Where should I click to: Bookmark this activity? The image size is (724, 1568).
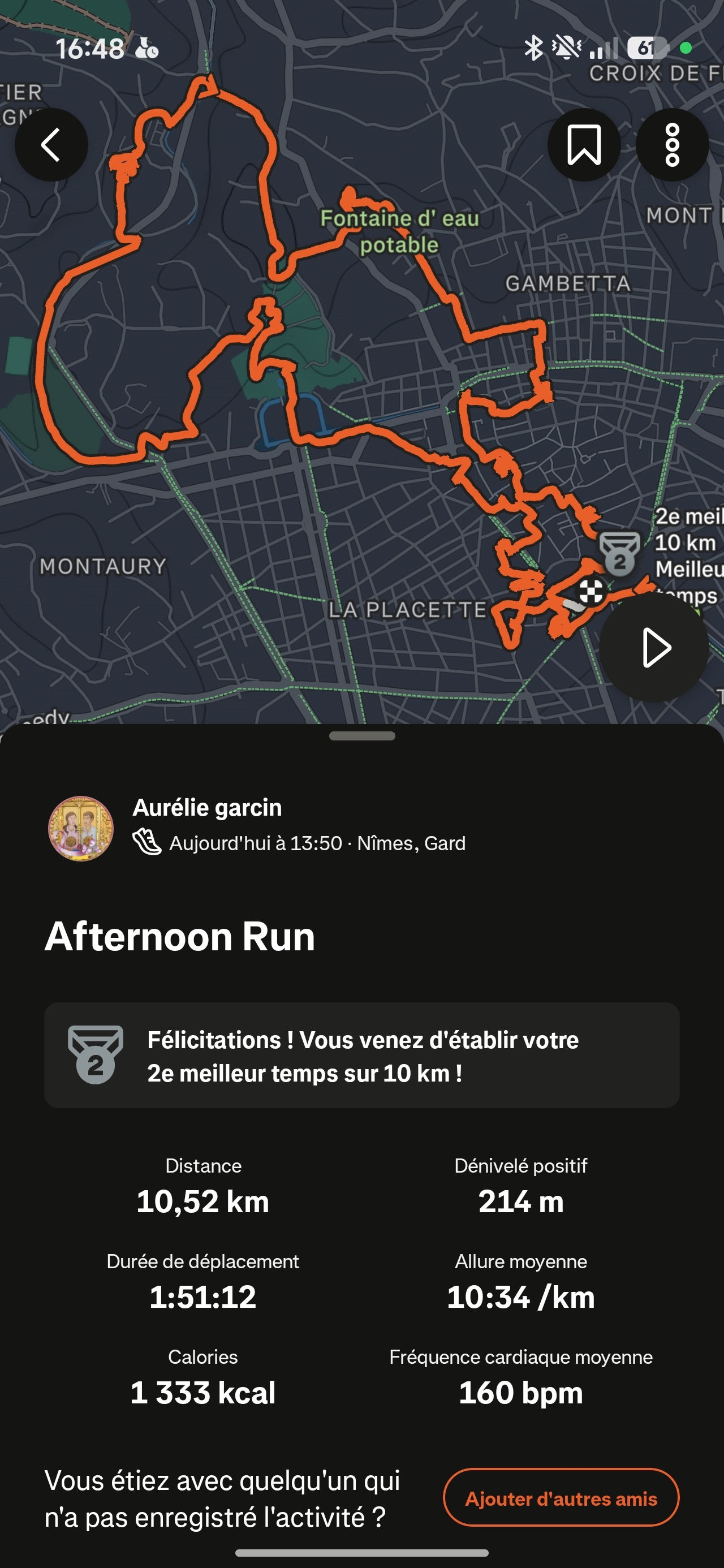click(583, 145)
